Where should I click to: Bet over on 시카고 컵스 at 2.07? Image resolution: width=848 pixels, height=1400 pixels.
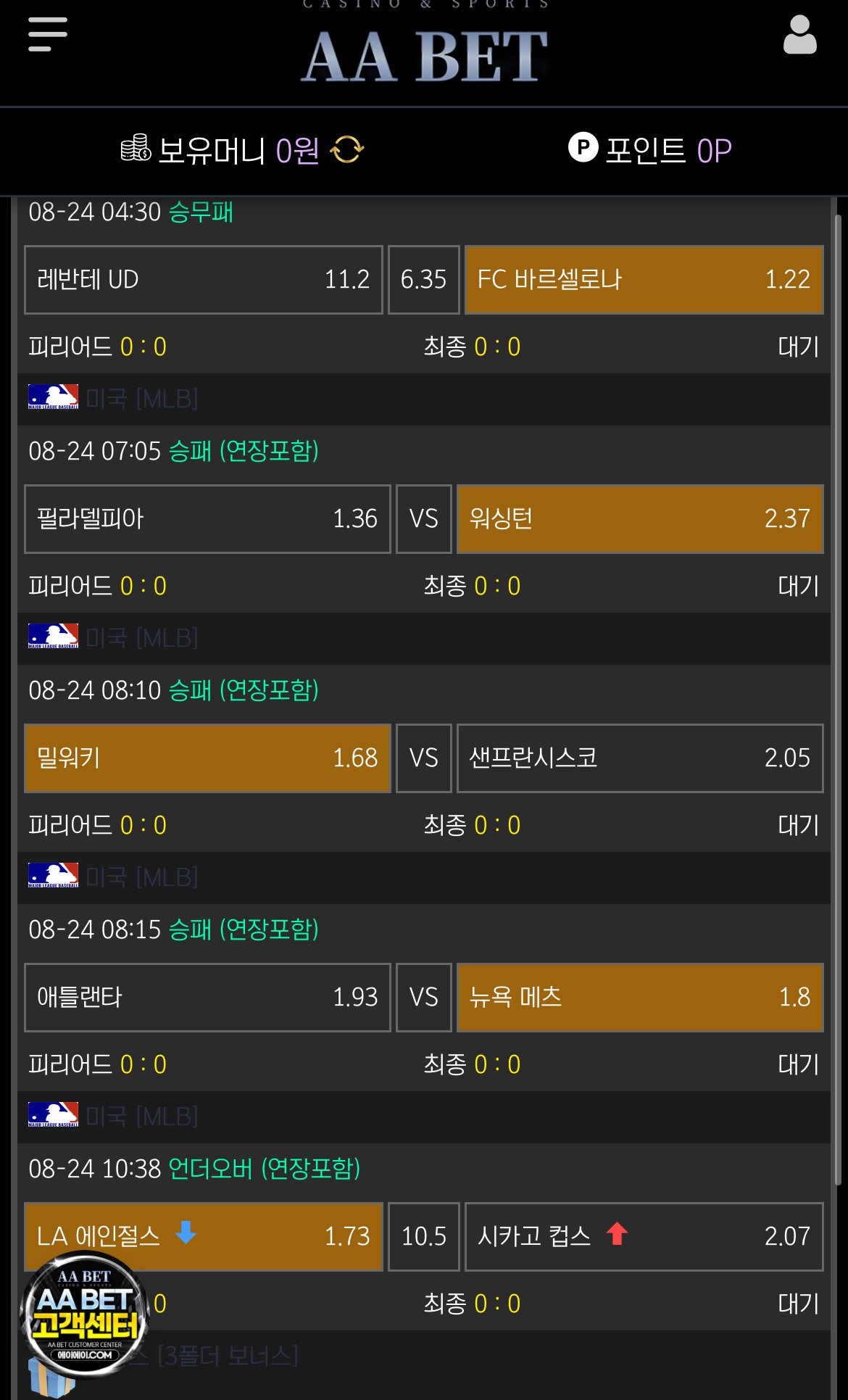tap(644, 1237)
